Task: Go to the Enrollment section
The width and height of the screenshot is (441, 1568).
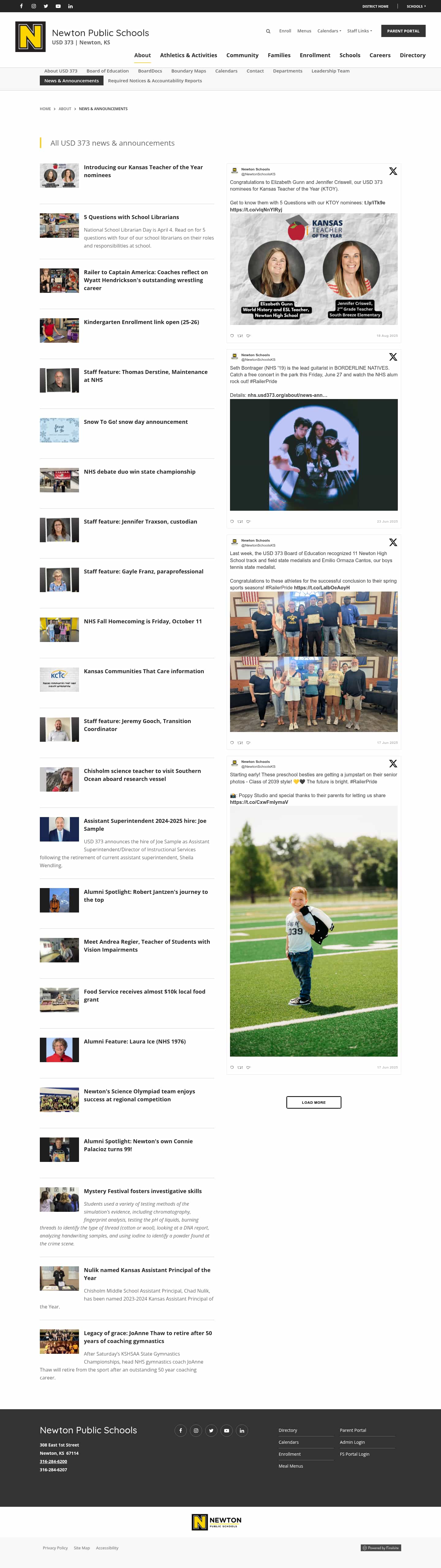Action: pos(314,55)
